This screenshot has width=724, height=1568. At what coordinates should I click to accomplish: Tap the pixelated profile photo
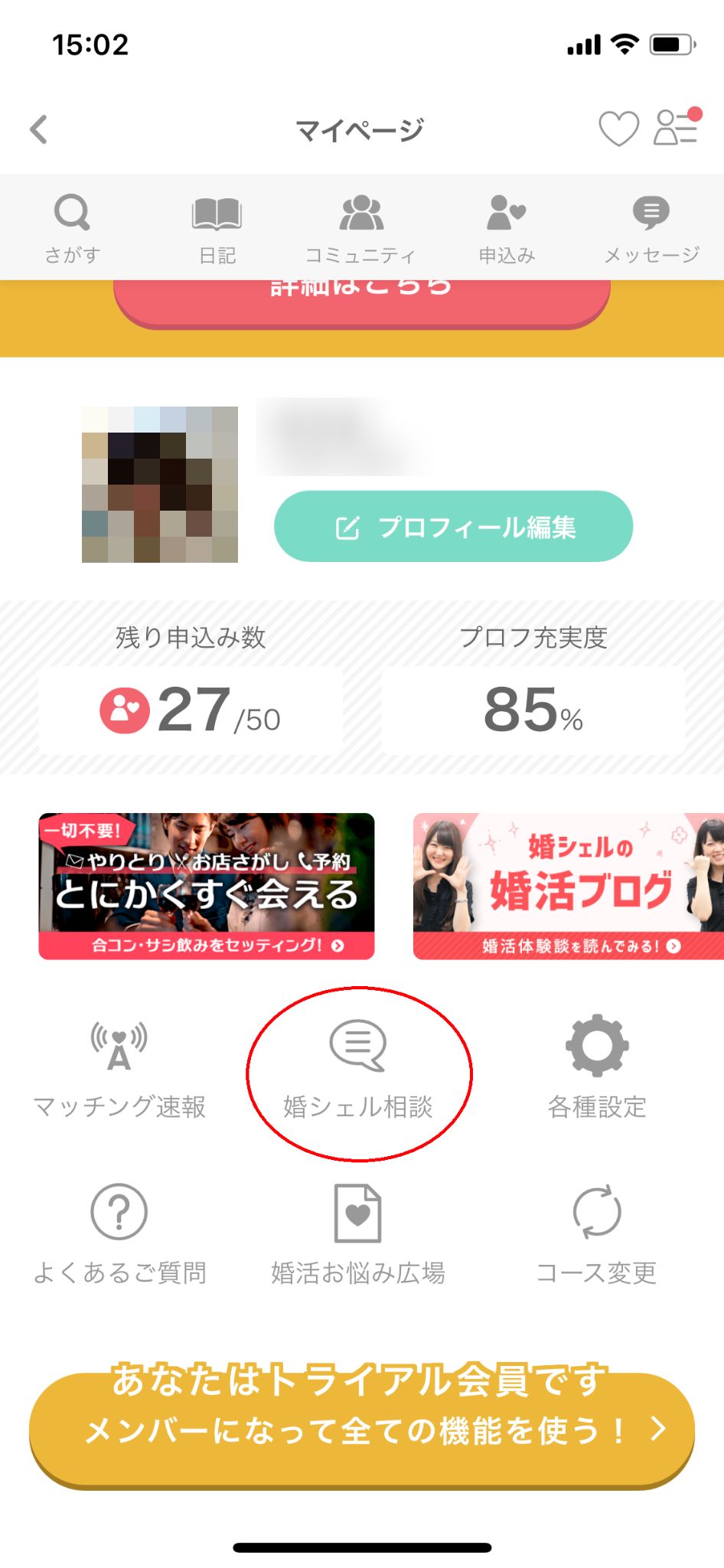pos(160,485)
